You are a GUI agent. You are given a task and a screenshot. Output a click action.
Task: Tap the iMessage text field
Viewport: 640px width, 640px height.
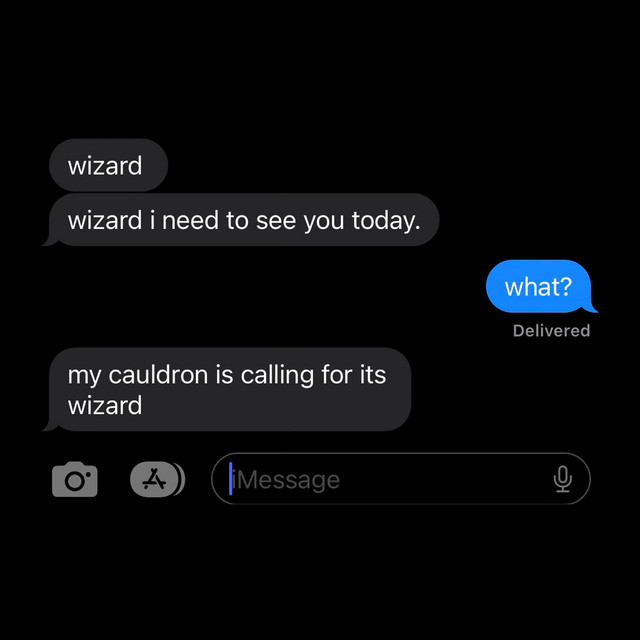pyautogui.click(x=380, y=480)
